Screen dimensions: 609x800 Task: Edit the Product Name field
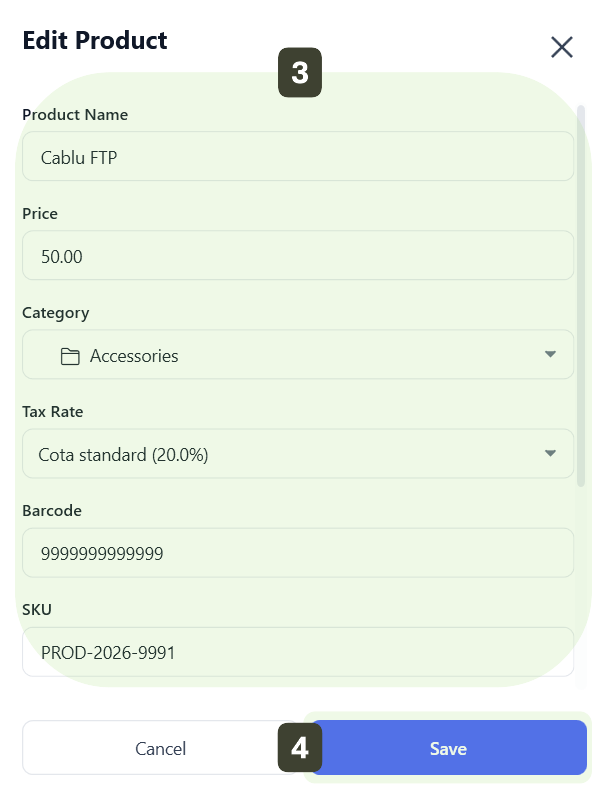[298, 157]
